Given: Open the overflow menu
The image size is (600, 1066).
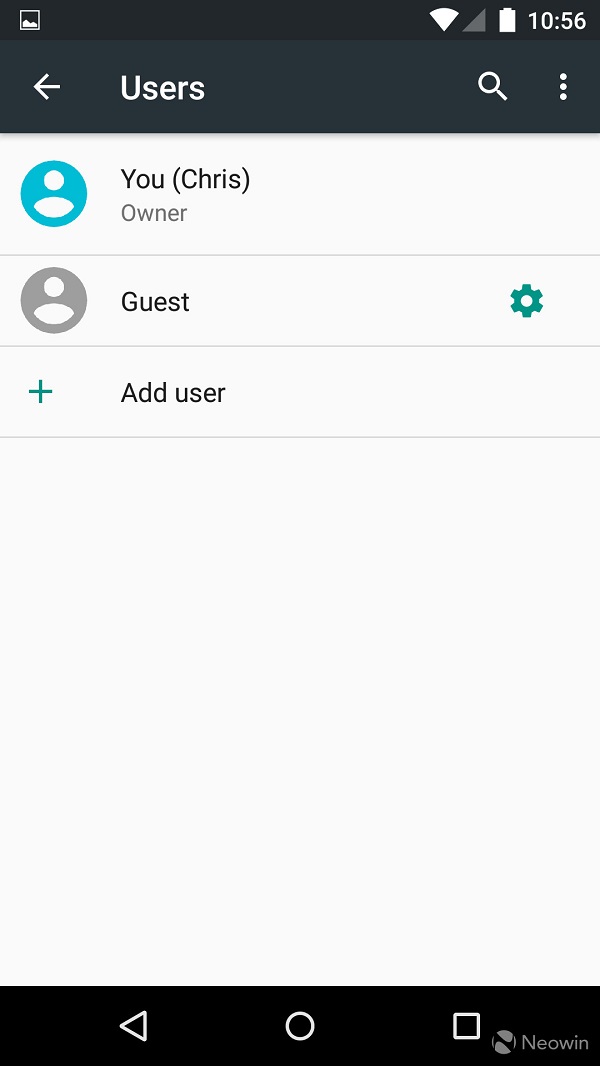Looking at the screenshot, I should click(563, 87).
